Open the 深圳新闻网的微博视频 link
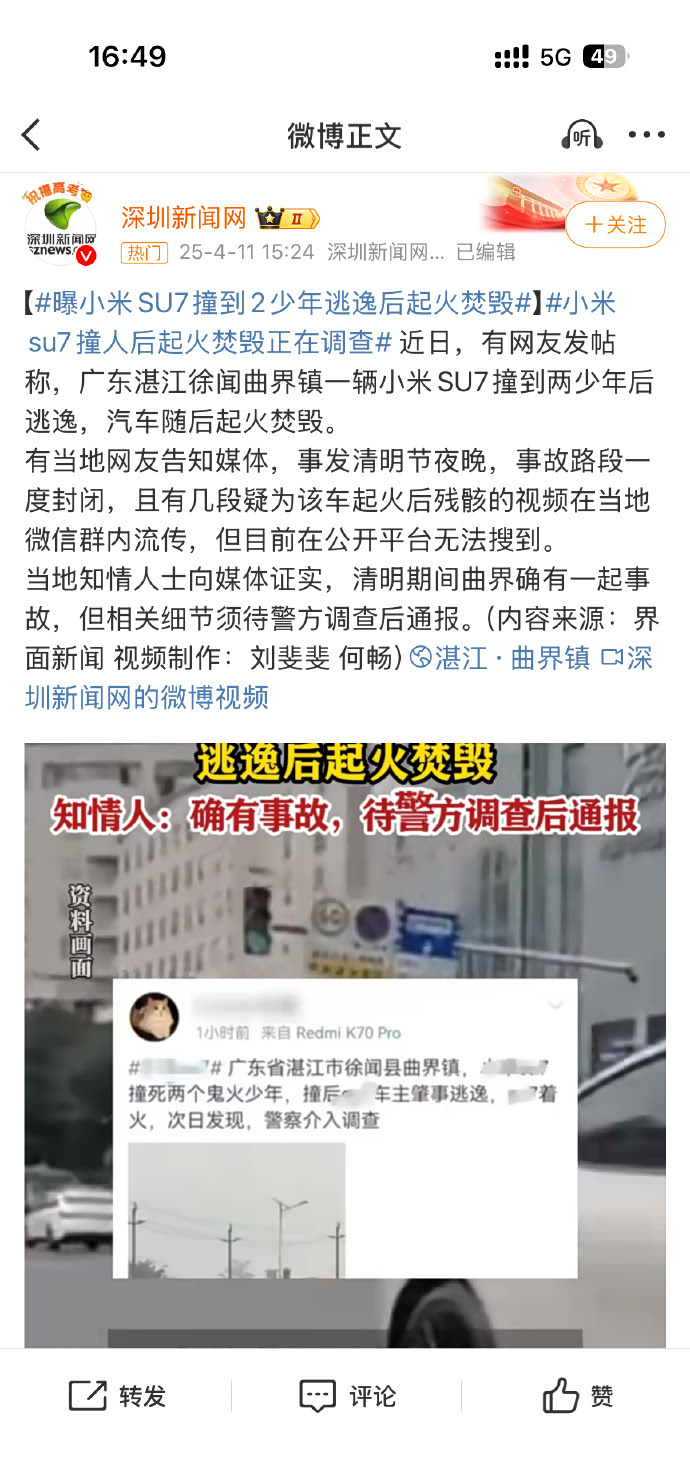 [x=147, y=696]
